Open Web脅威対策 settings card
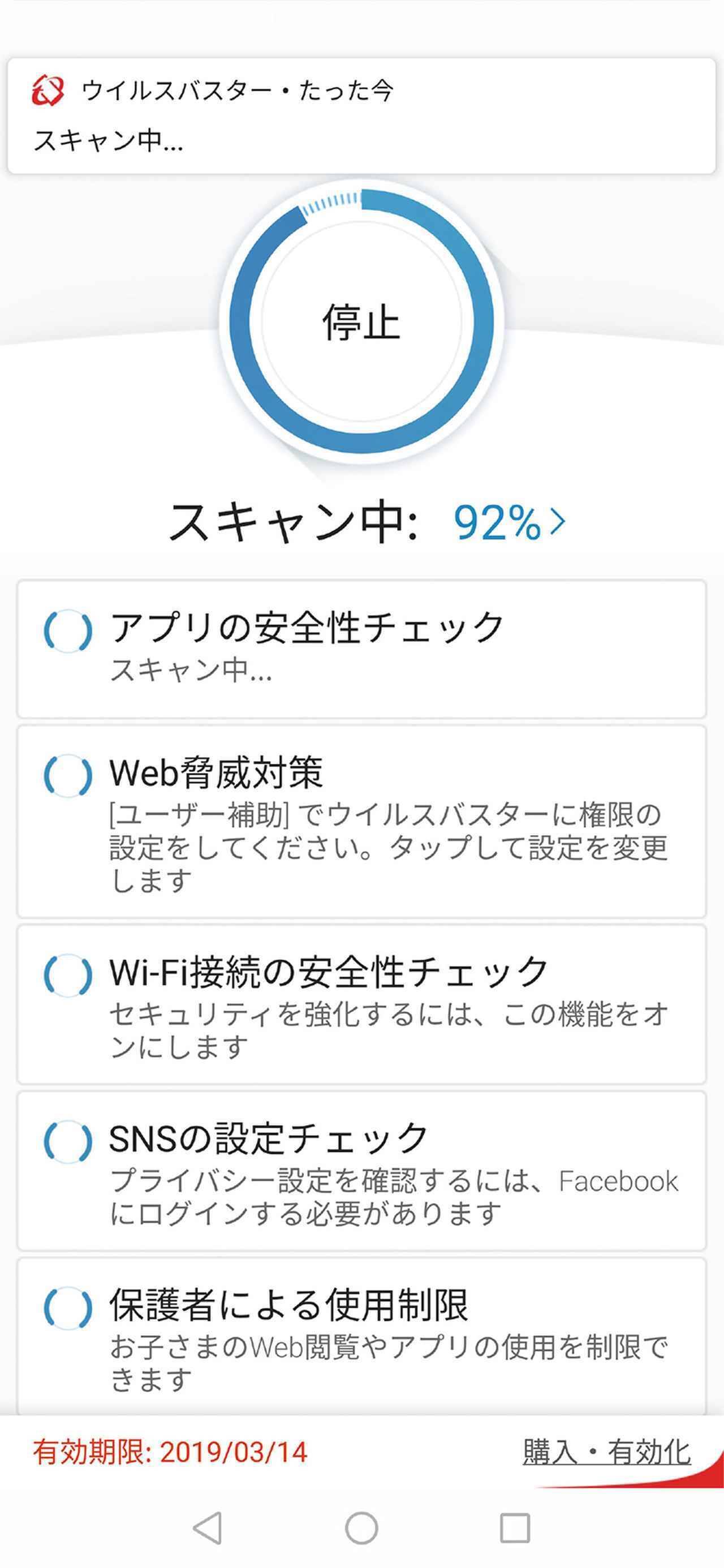 tap(361, 820)
